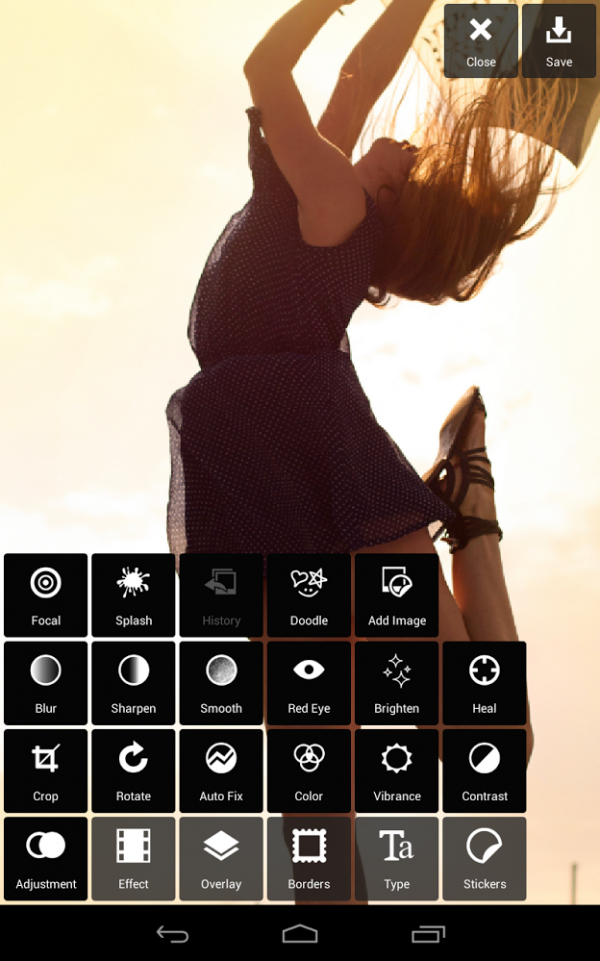Select the Focal tool
The width and height of the screenshot is (600, 961).
[46, 595]
